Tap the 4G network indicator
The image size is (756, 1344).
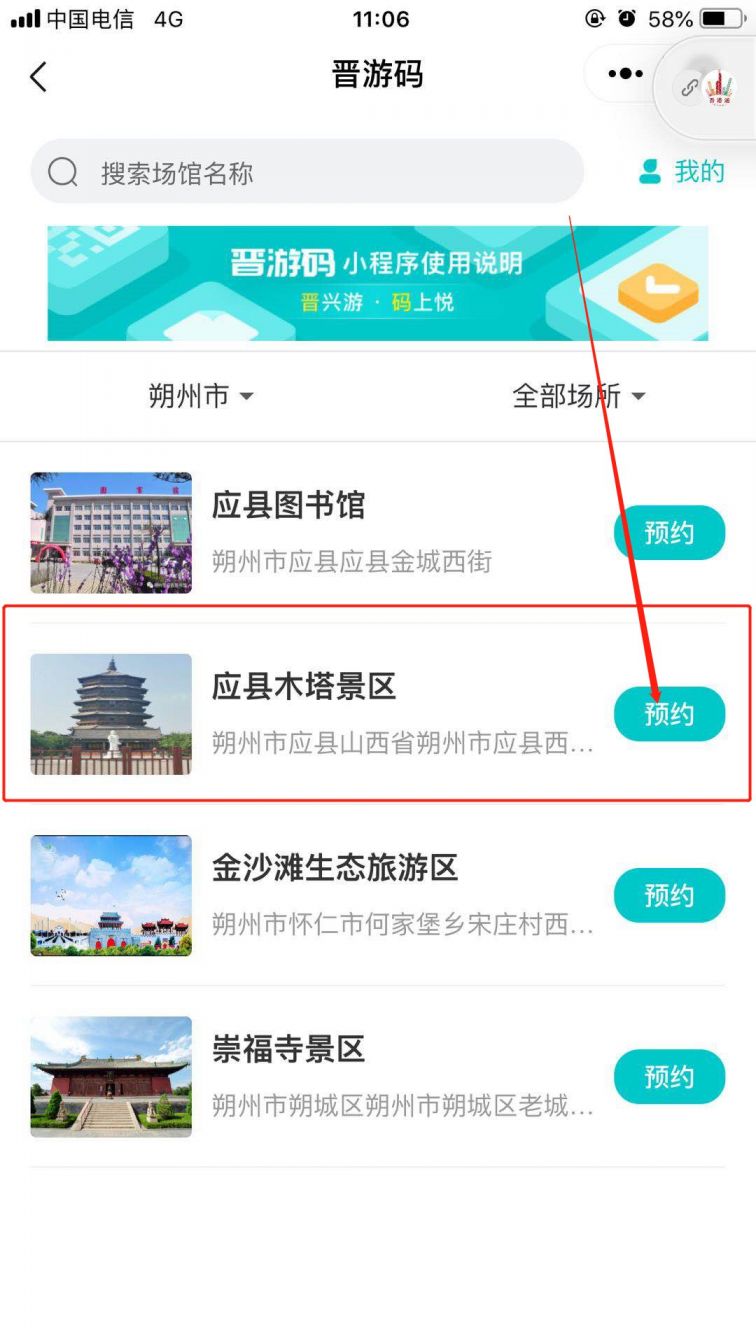pyautogui.click(x=167, y=18)
